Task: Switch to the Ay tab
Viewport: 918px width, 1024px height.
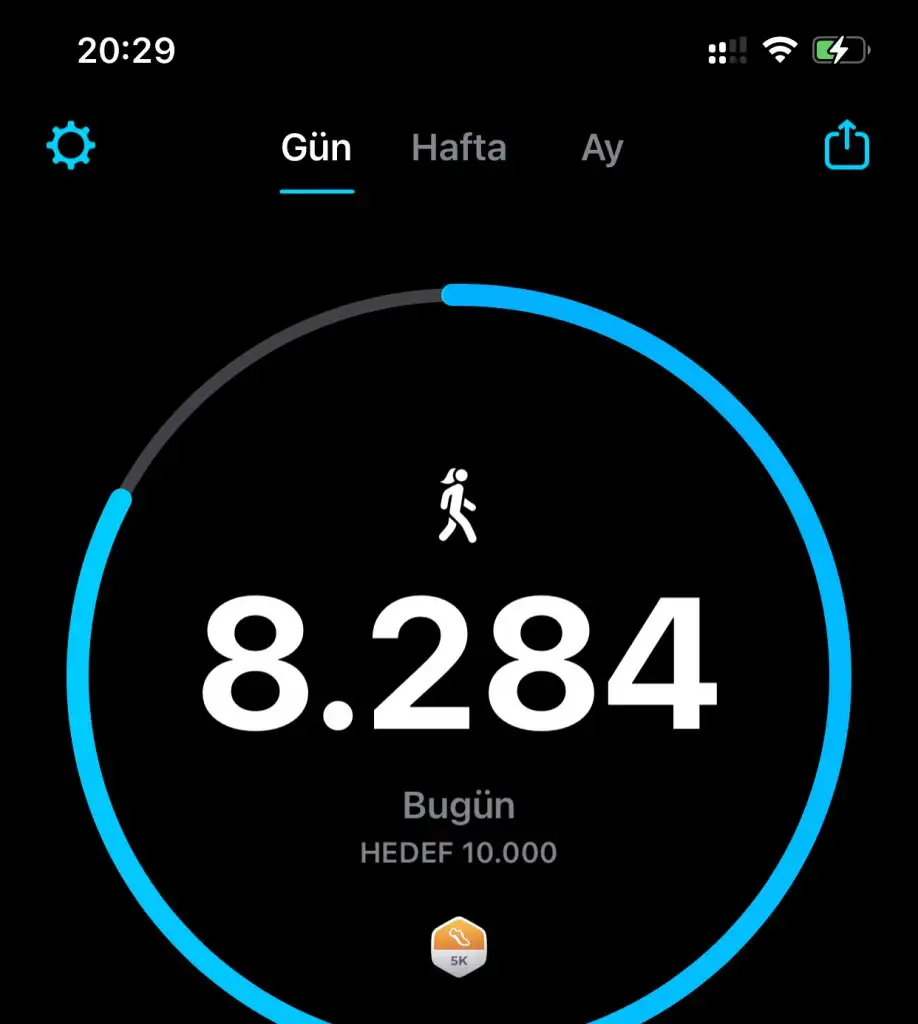Action: coord(602,148)
